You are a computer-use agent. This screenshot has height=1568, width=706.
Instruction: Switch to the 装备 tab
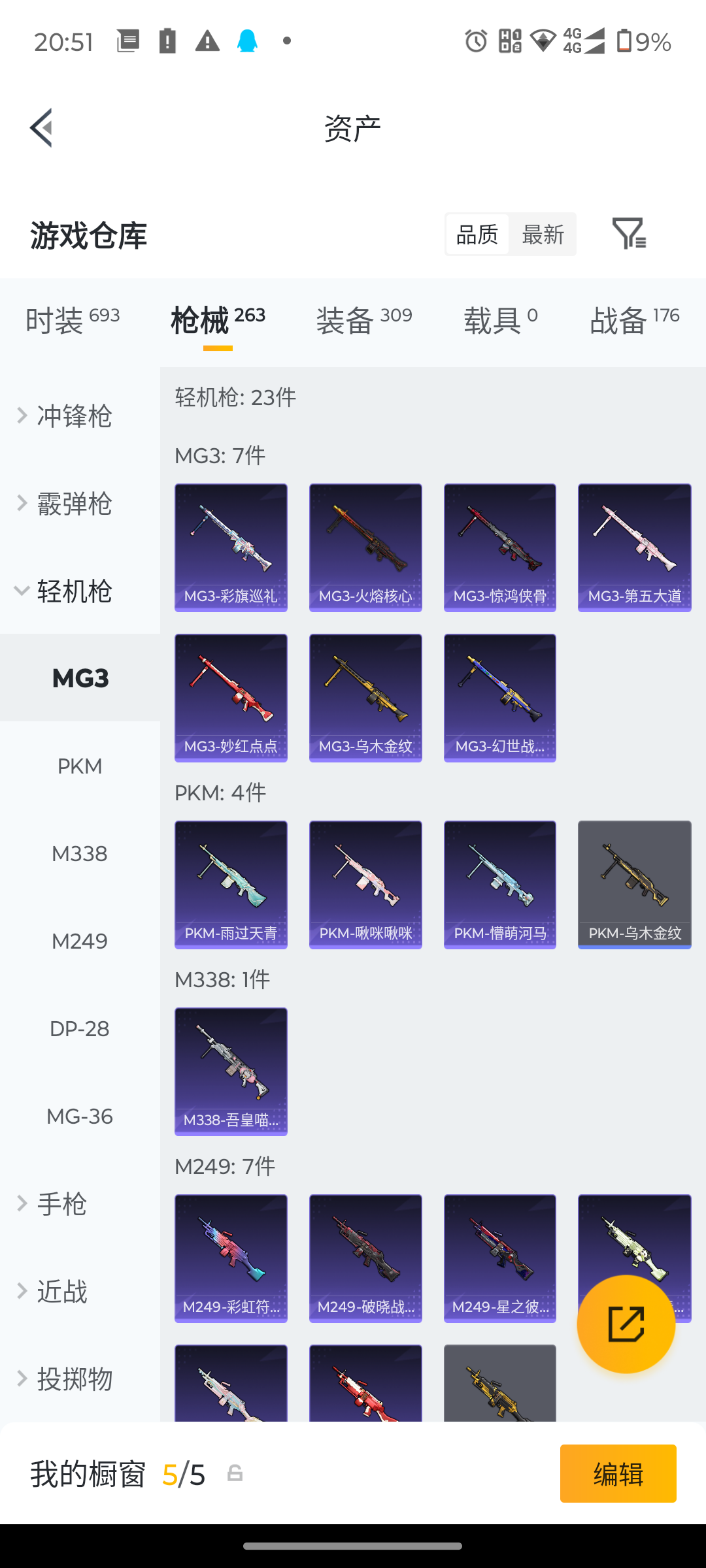click(x=364, y=321)
